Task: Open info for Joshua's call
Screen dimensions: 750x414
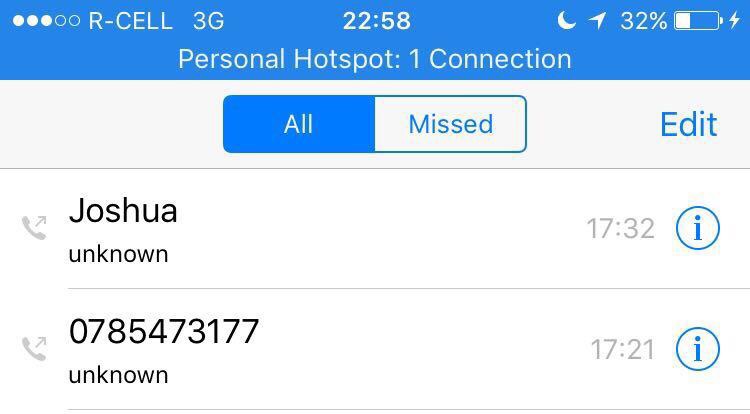Action: coord(698,229)
